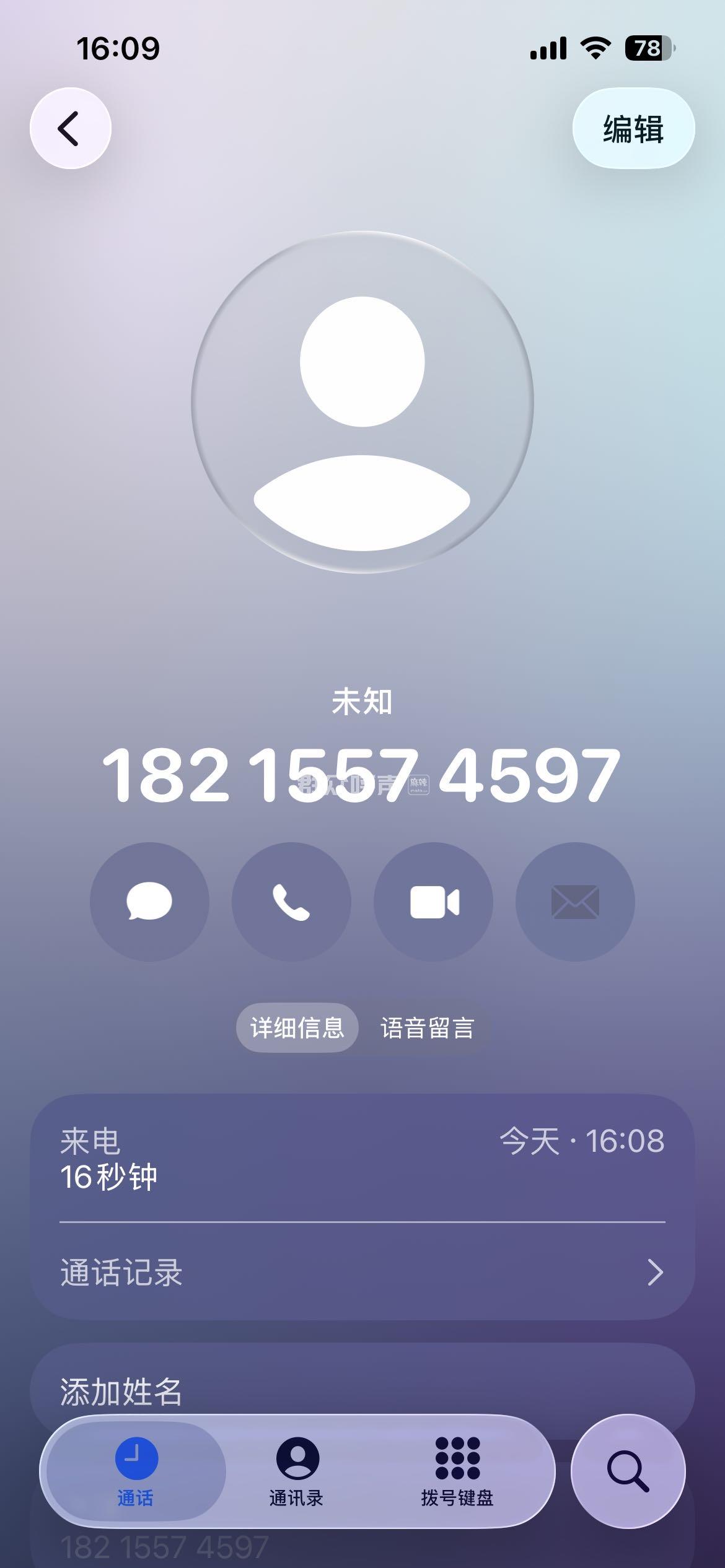Open search with the magnifier button

coord(627,1471)
